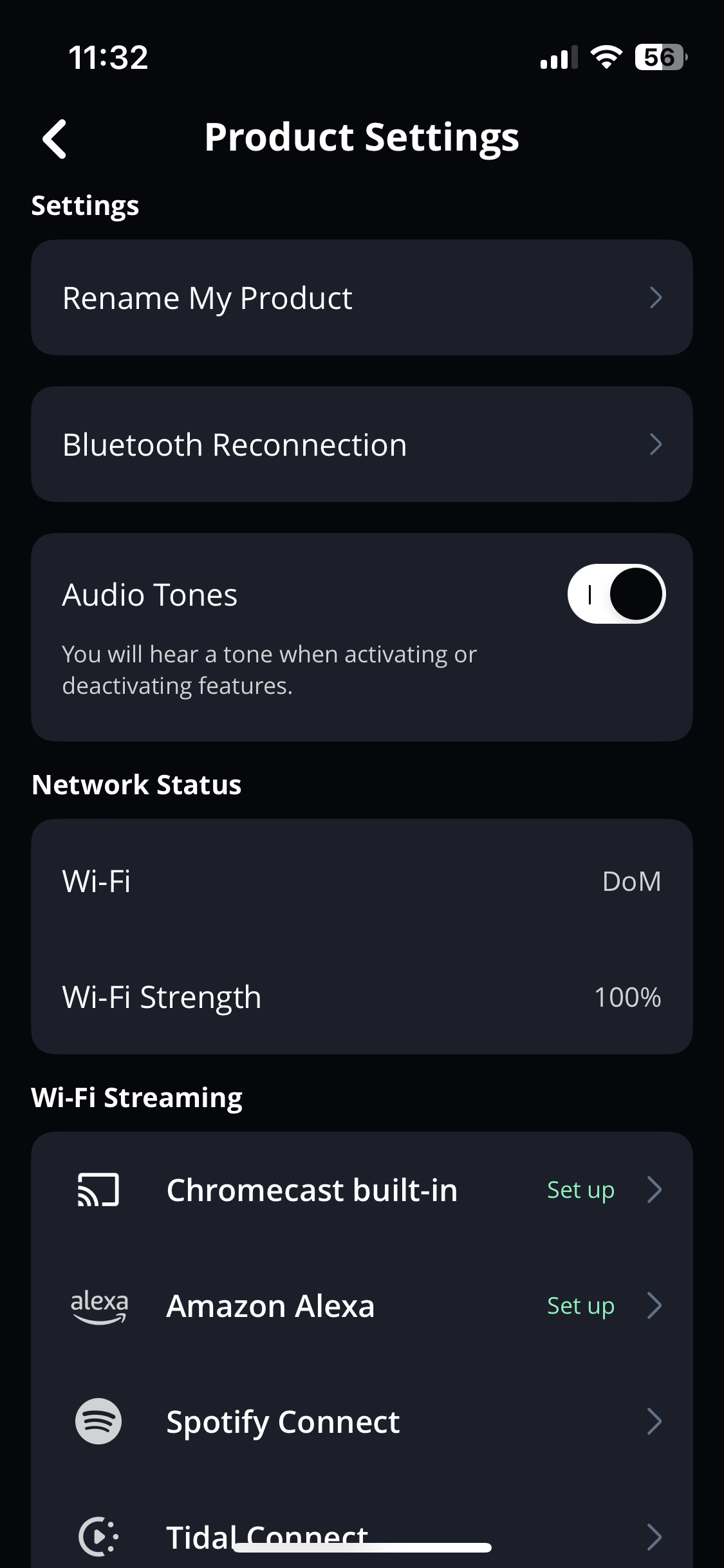
Task: Open Rename My Product
Action: pos(362,298)
